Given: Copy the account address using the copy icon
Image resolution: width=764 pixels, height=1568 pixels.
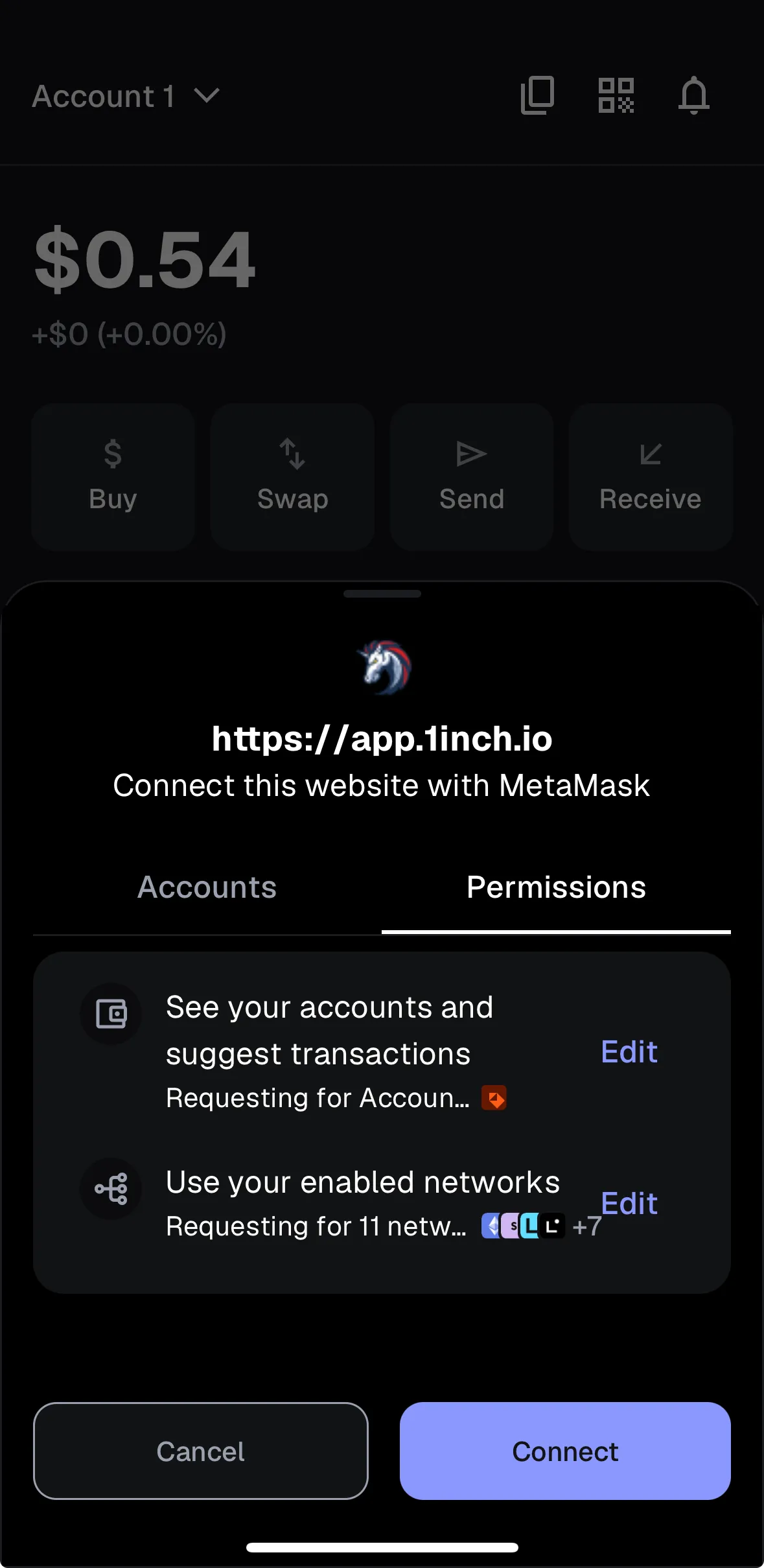Looking at the screenshot, I should point(537,97).
